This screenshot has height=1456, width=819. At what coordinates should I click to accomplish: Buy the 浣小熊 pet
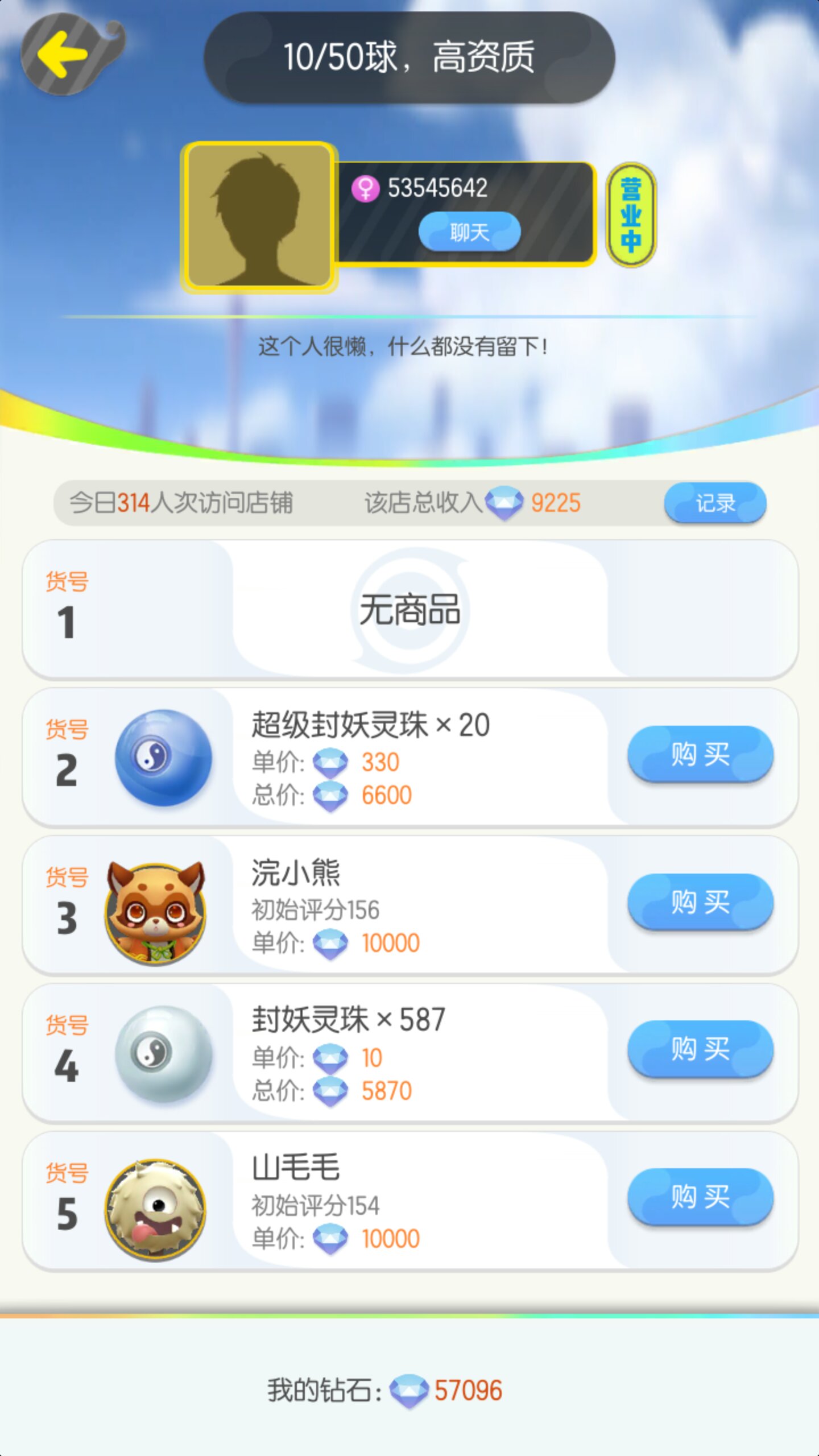coord(700,902)
